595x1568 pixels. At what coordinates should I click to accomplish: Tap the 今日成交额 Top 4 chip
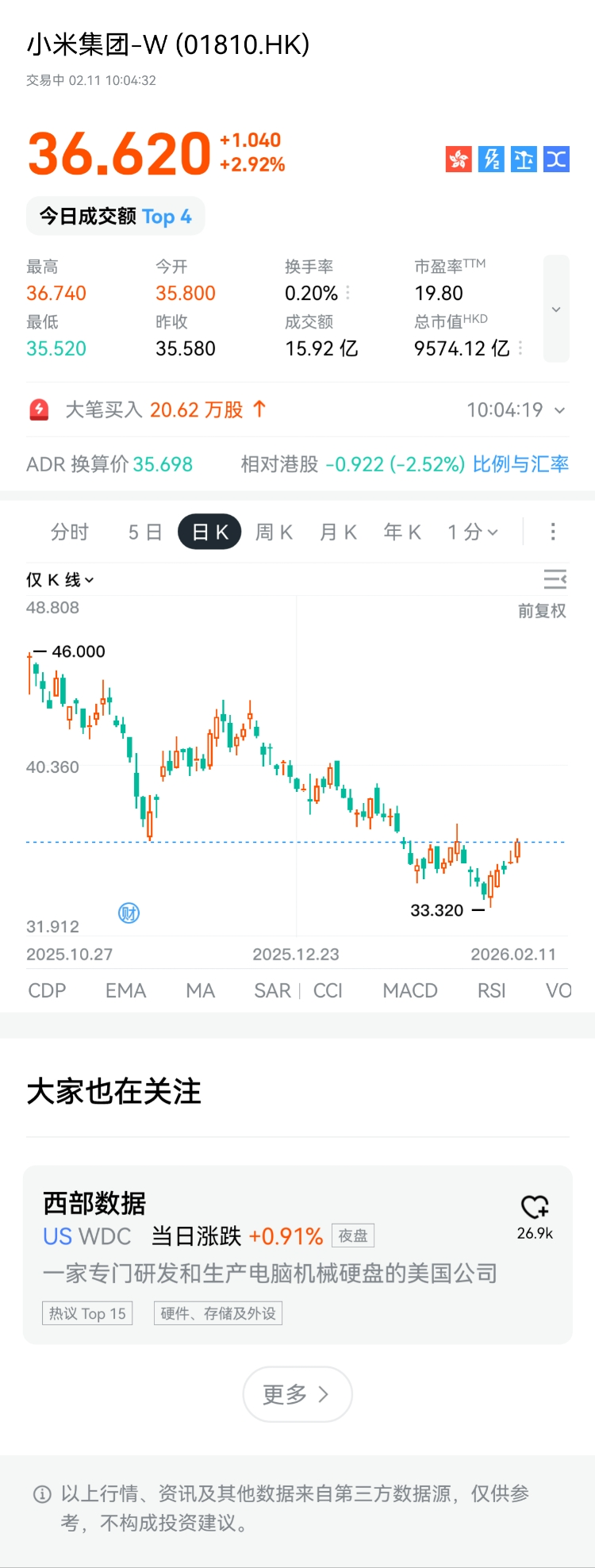click(116, 217)
